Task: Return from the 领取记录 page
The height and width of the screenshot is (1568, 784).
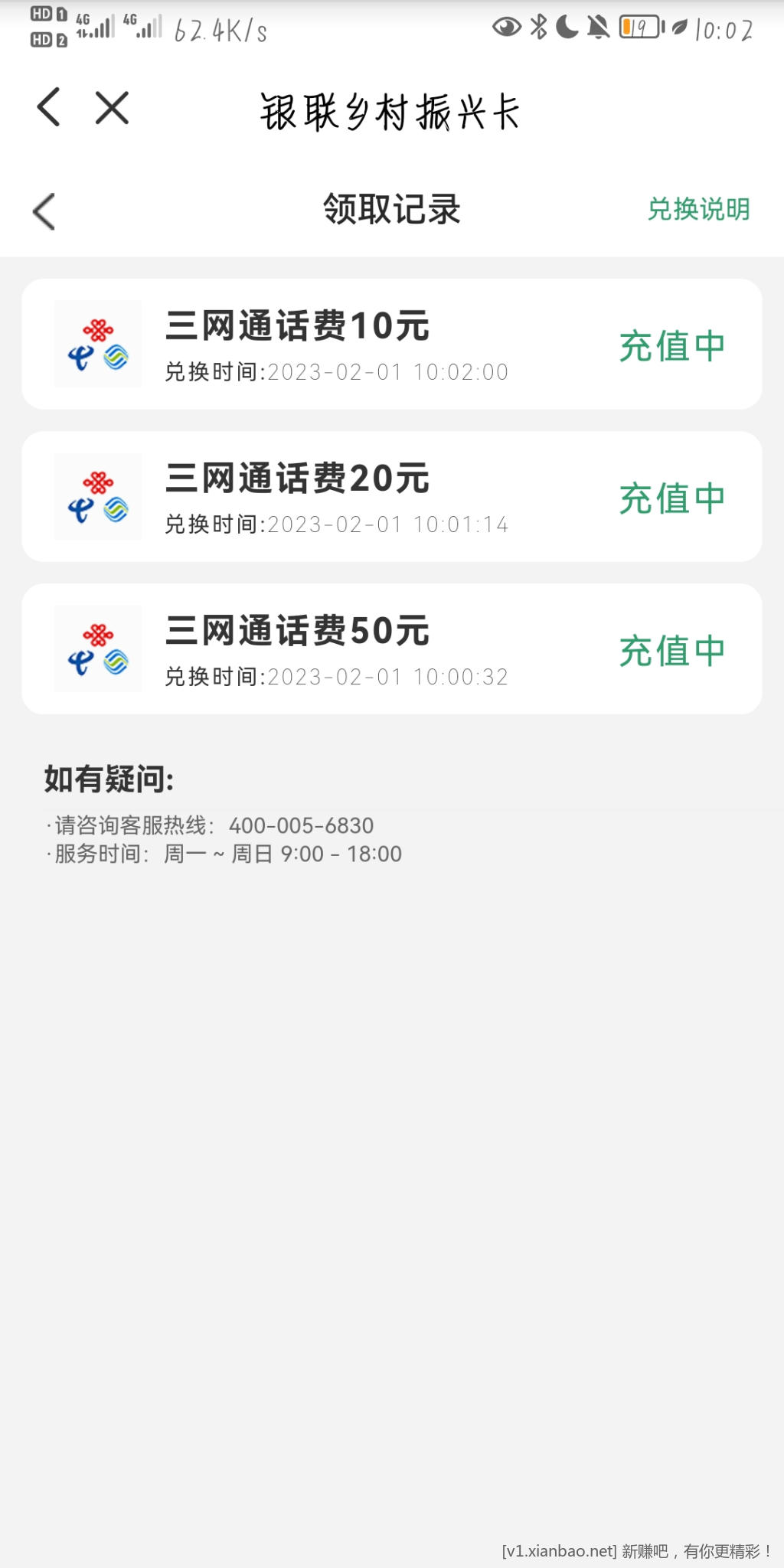Action: coord(44,211)
